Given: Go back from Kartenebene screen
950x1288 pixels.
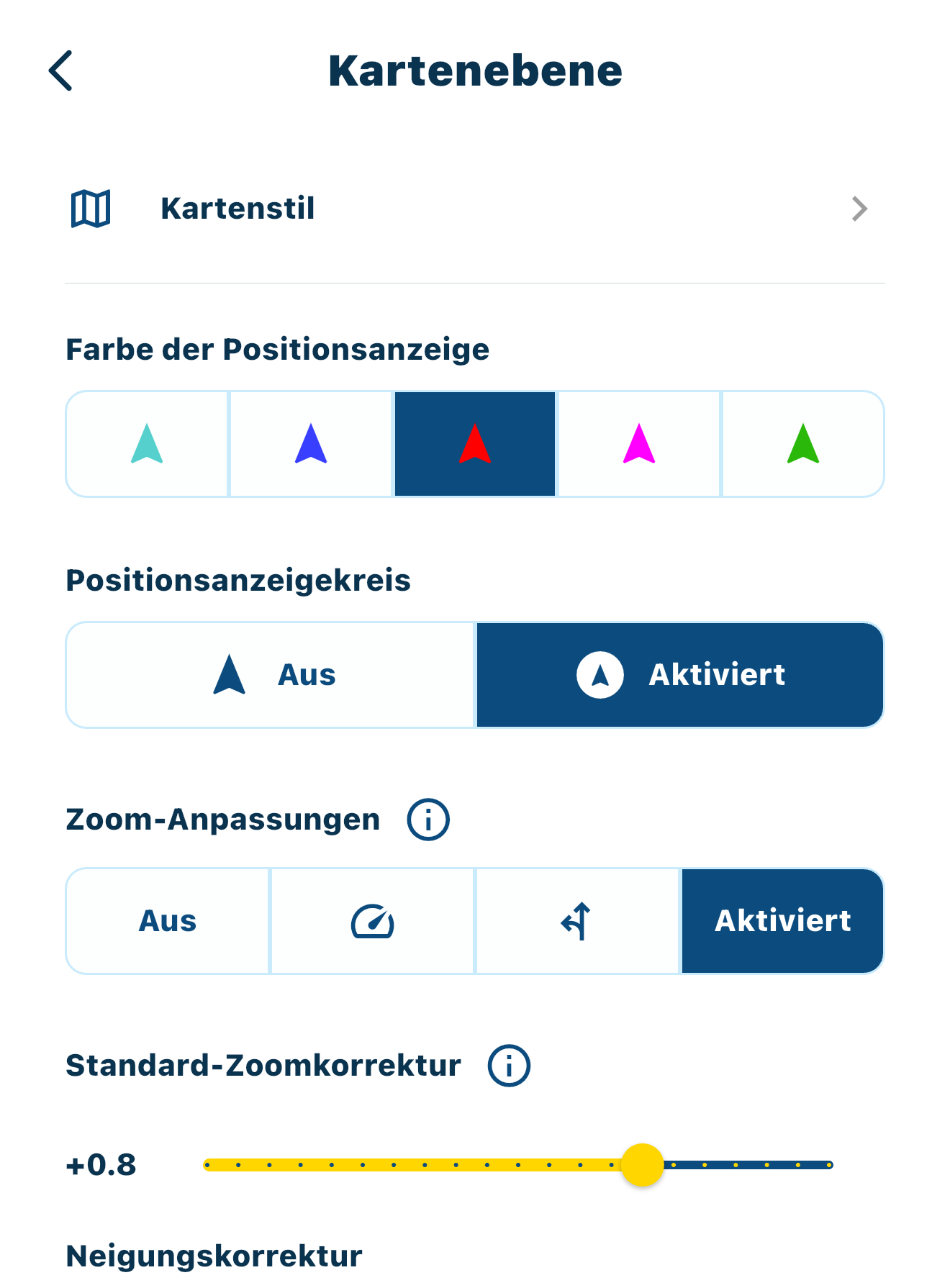Looking at the screenshot, I should tap(61, 71).
